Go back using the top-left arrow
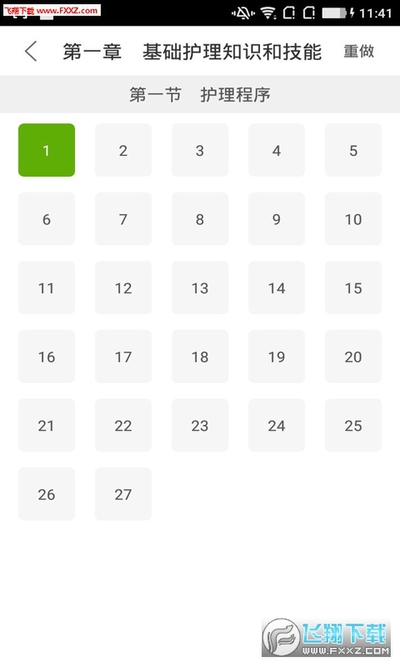The image size is (400, 667). 31,51
